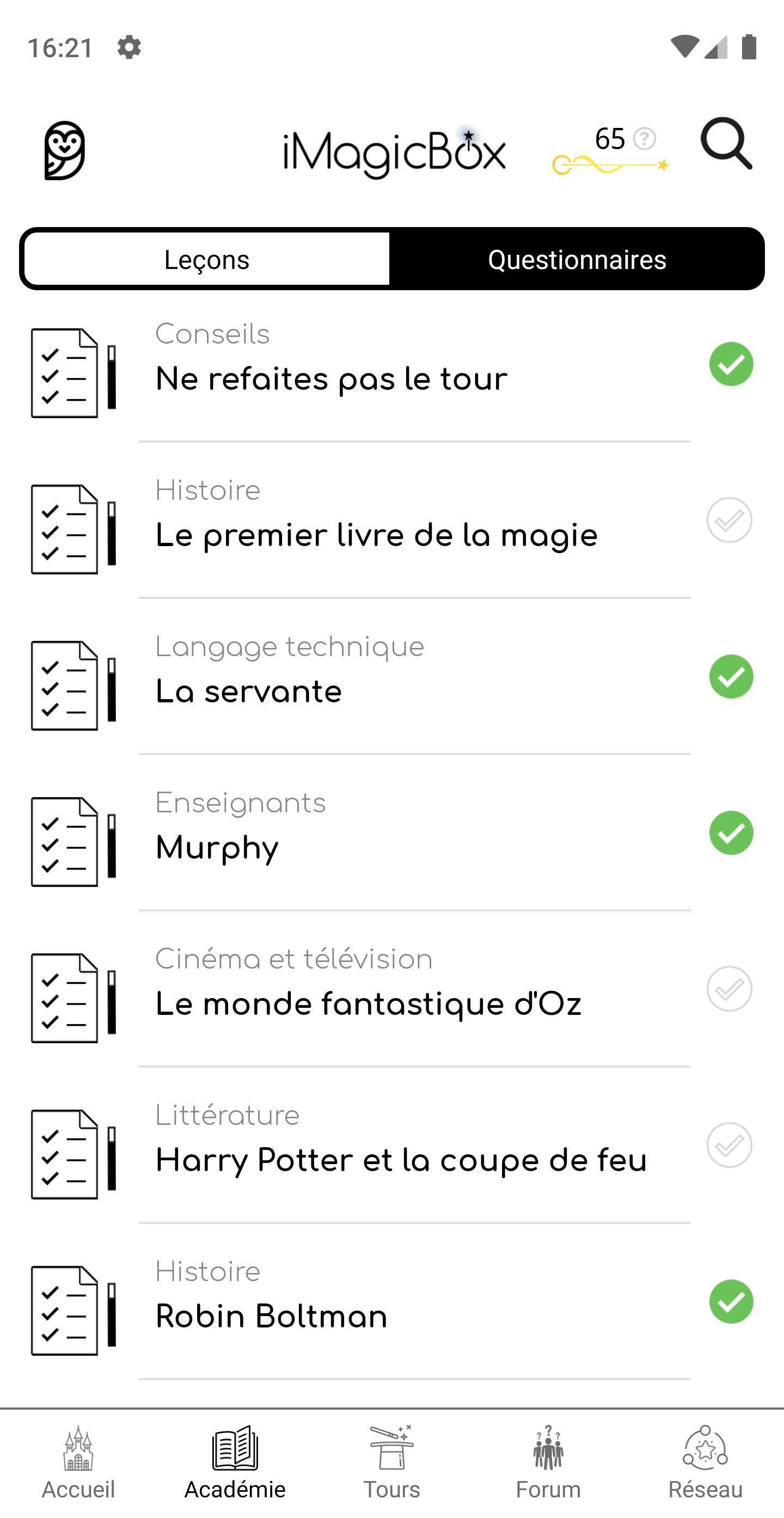Select the Questionnaires tab
The width and height of the screenshot is (784, 1518).
point(577,259)
